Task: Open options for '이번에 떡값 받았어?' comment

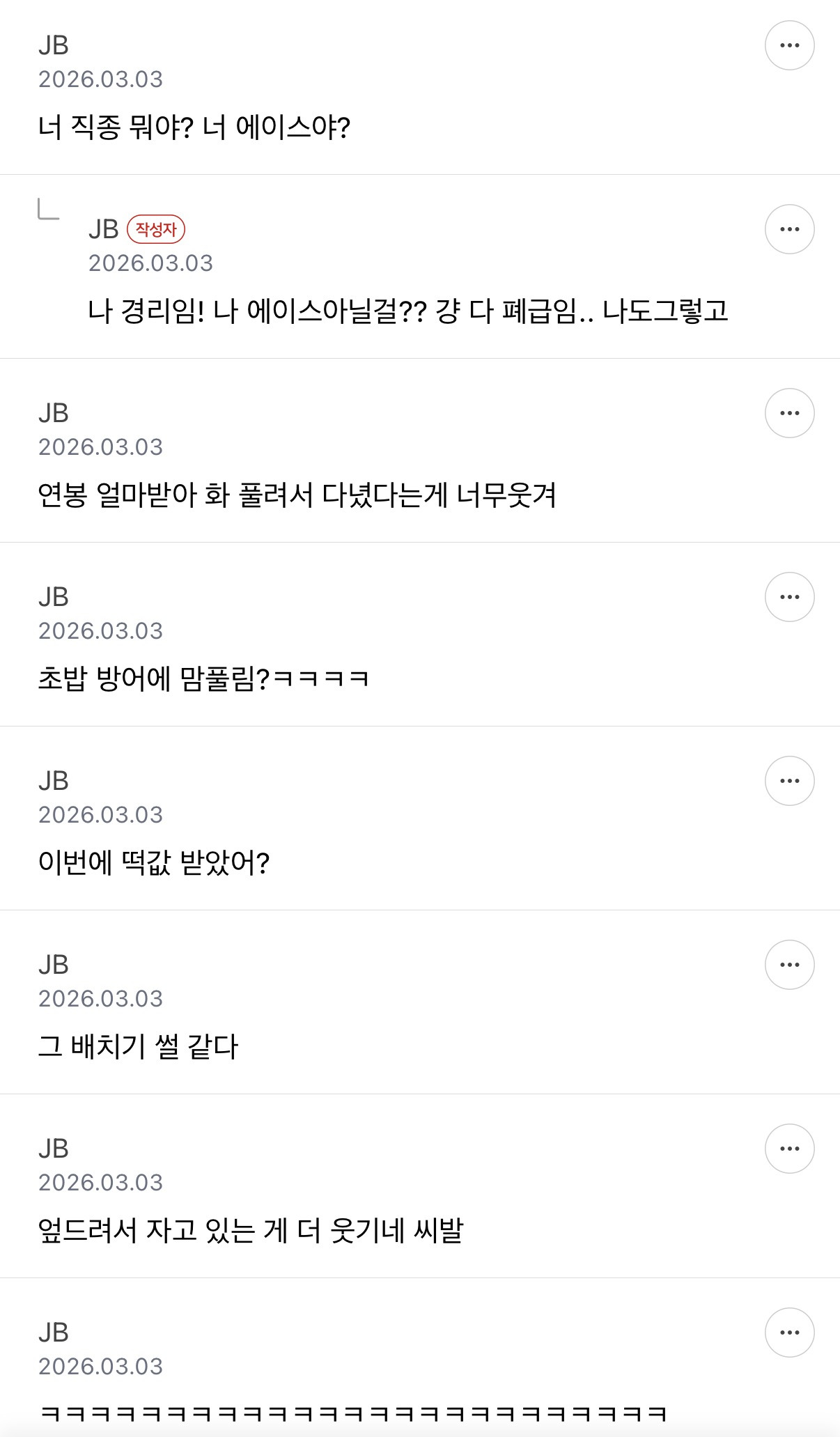Action: [x=789, y=781]
